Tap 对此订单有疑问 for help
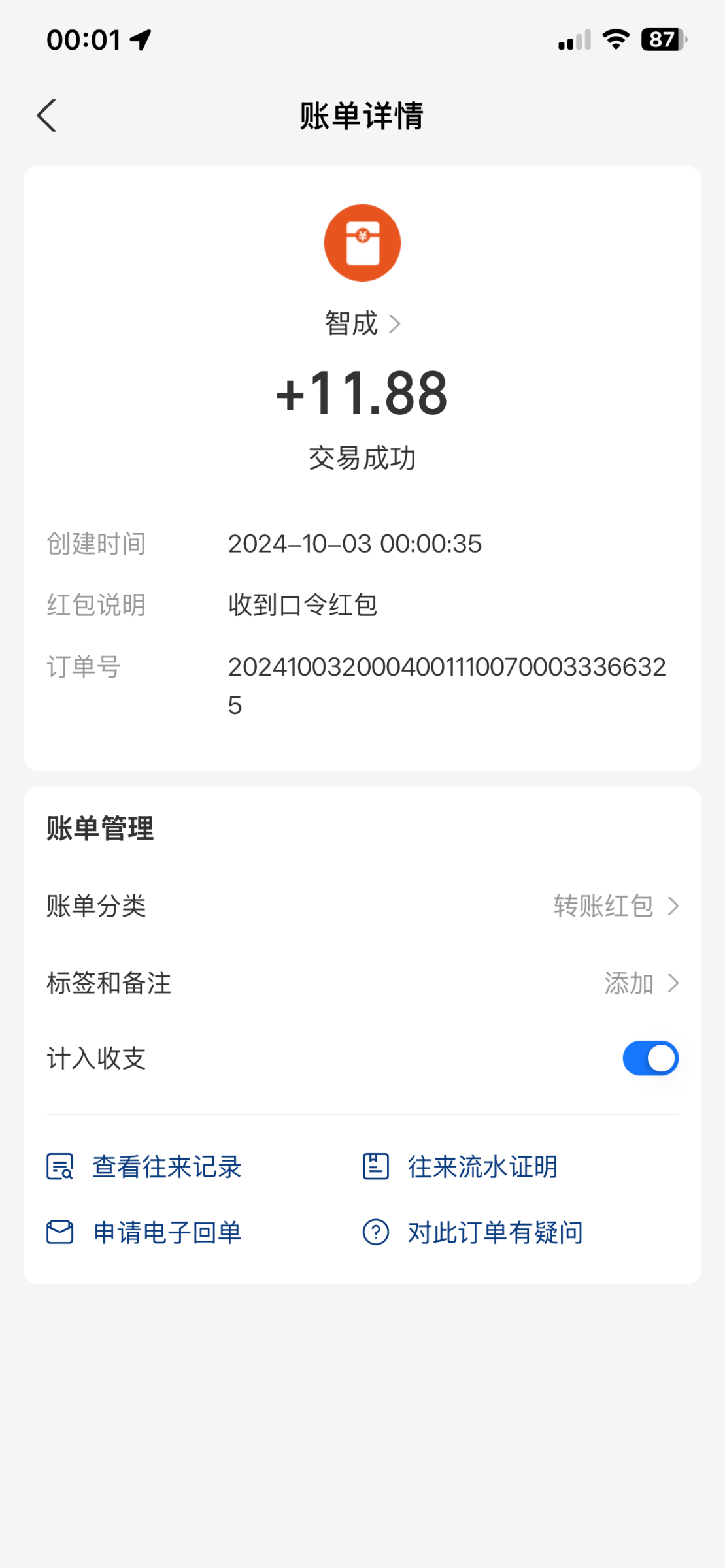Screen dimensions: 725x1568 tap(473, 1233)
